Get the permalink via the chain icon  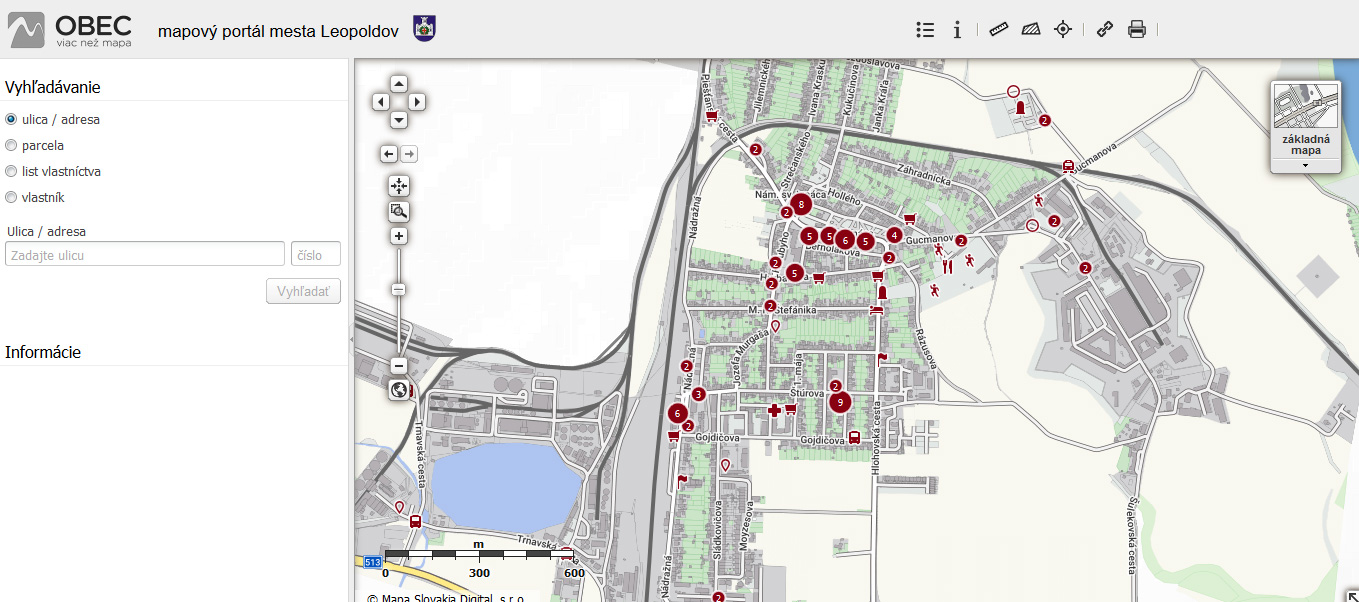point(1105,30)
